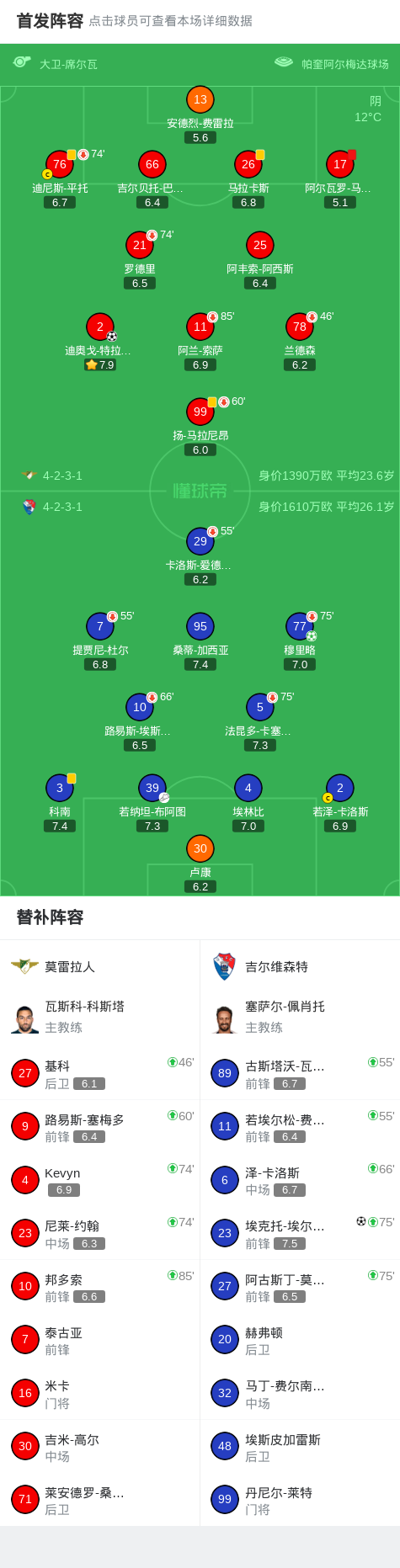This screenshot has height=1568, width=400.
Task: Open substitute goalkeeper 丹尼尔-莱特 number 99
Action: (x=300, y=1500)
